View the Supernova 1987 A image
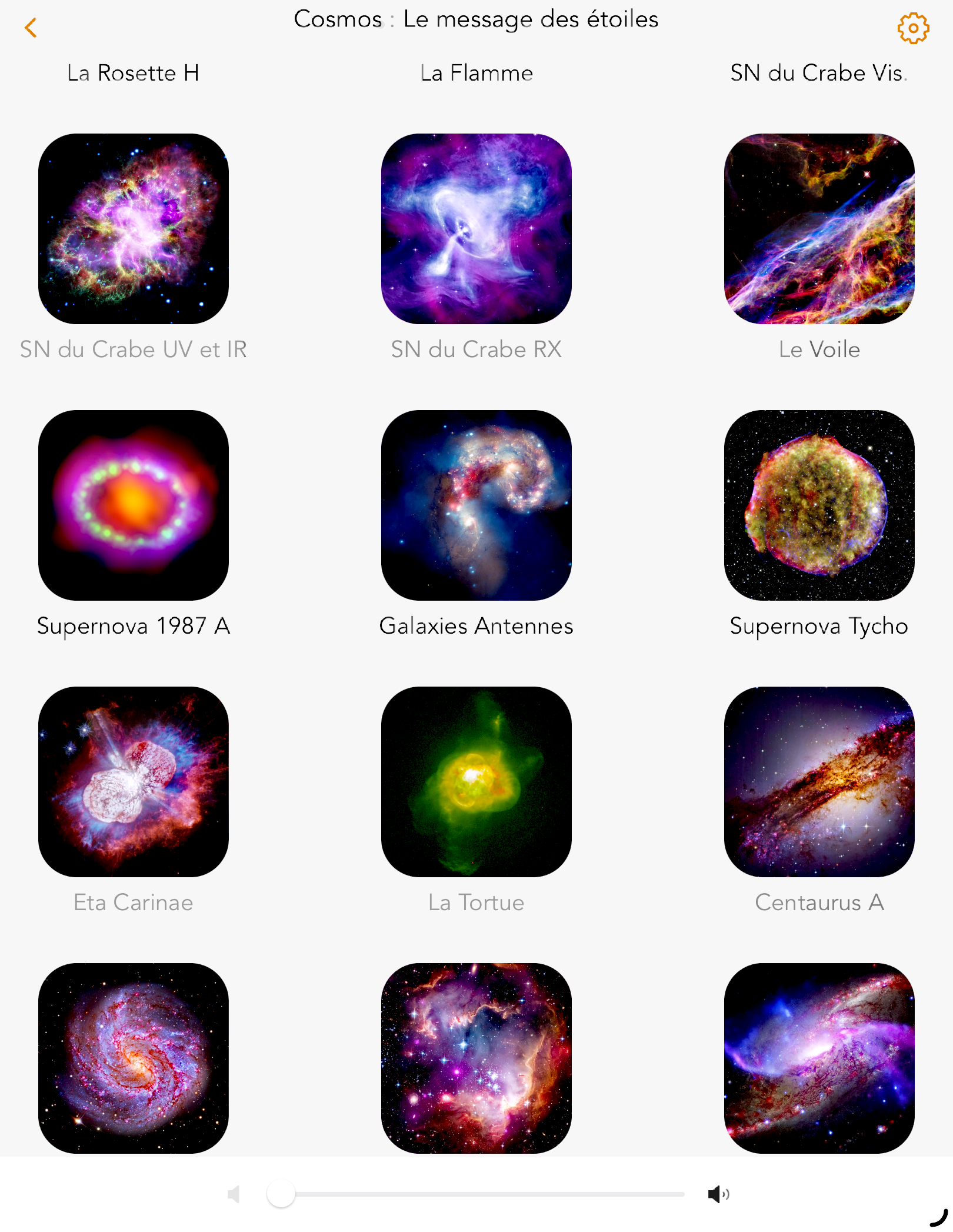953x1232 pixels. 134,505
